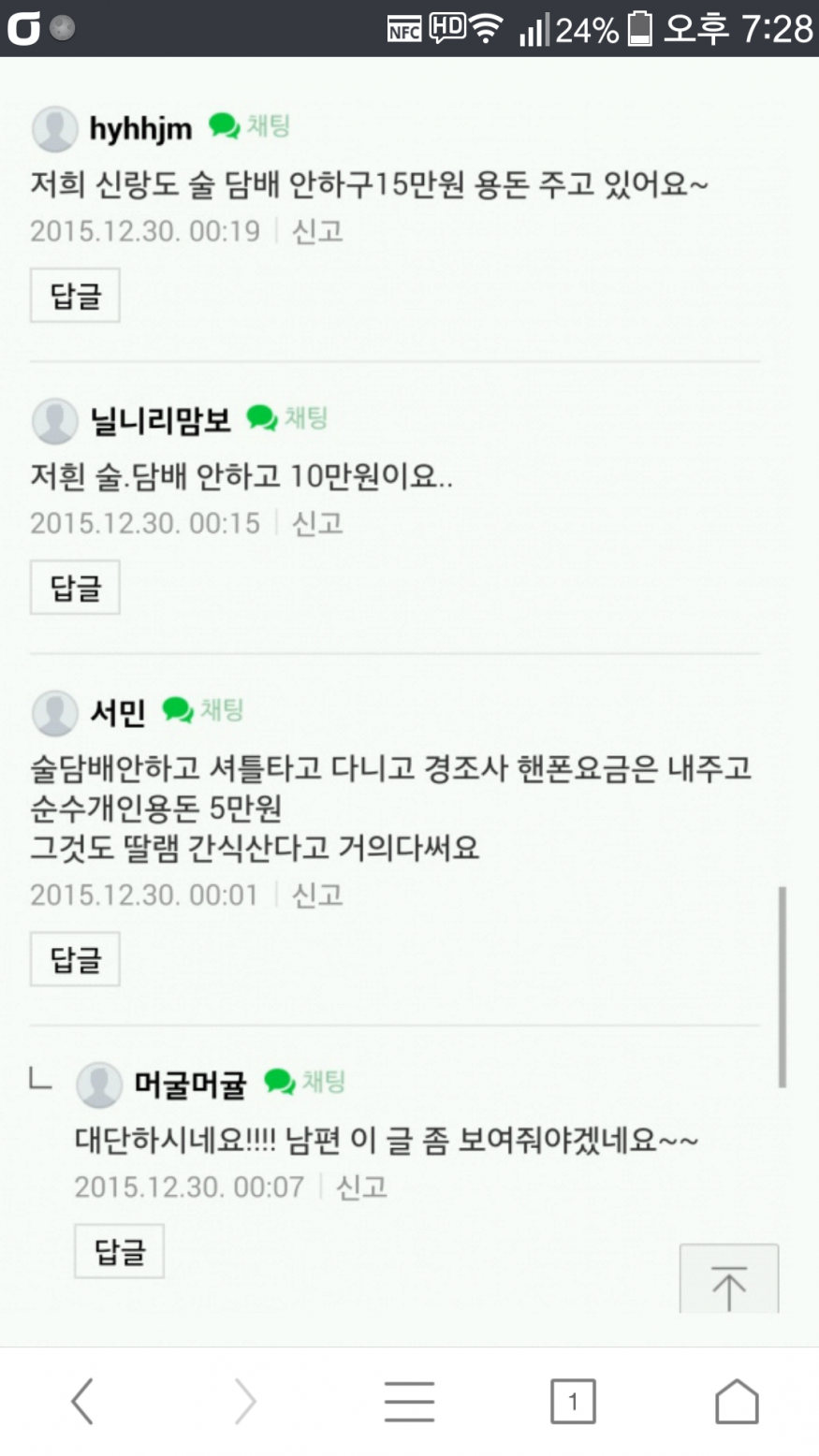This screenshot has width=819, height=1456.
Task: Chat with 머굴머귤
Action: (x=305, y=1083)
